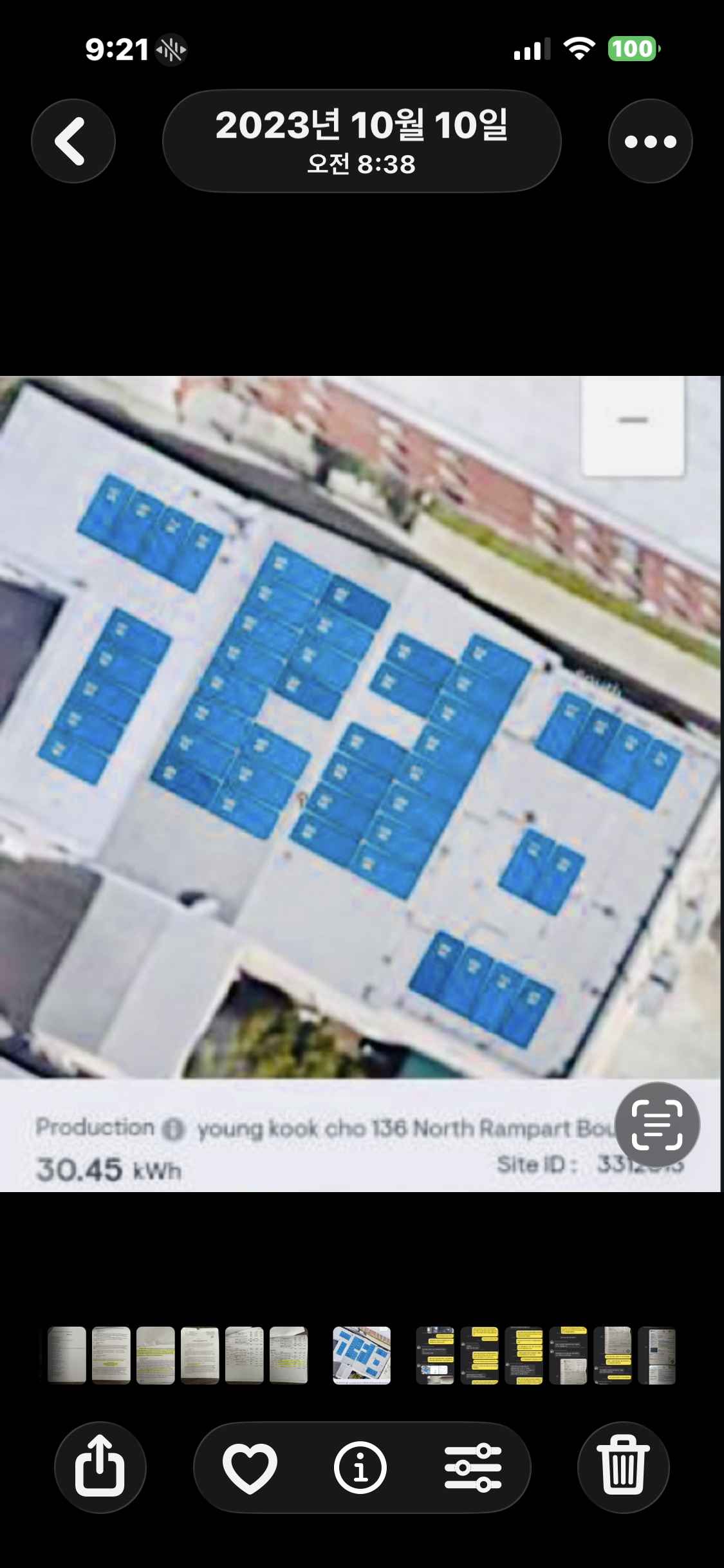
Task: Favorite this photo with the heart
Action: (x=250, y=1467)
